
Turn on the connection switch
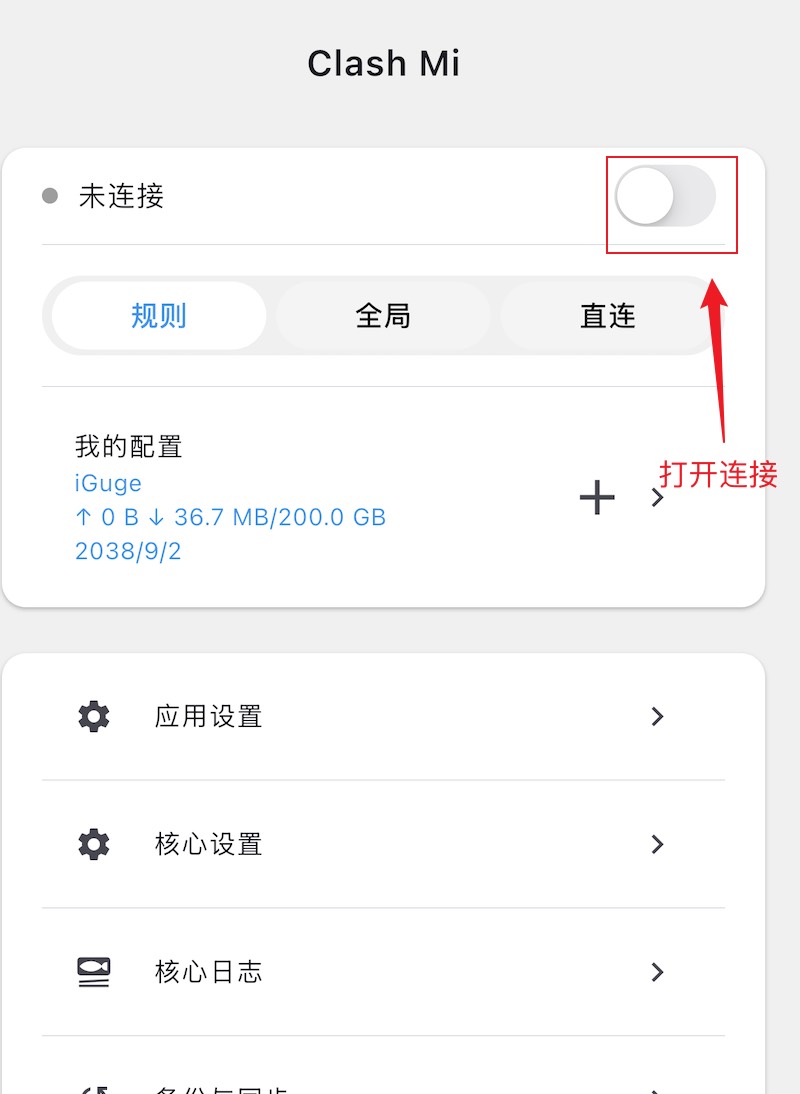point(665,196)
